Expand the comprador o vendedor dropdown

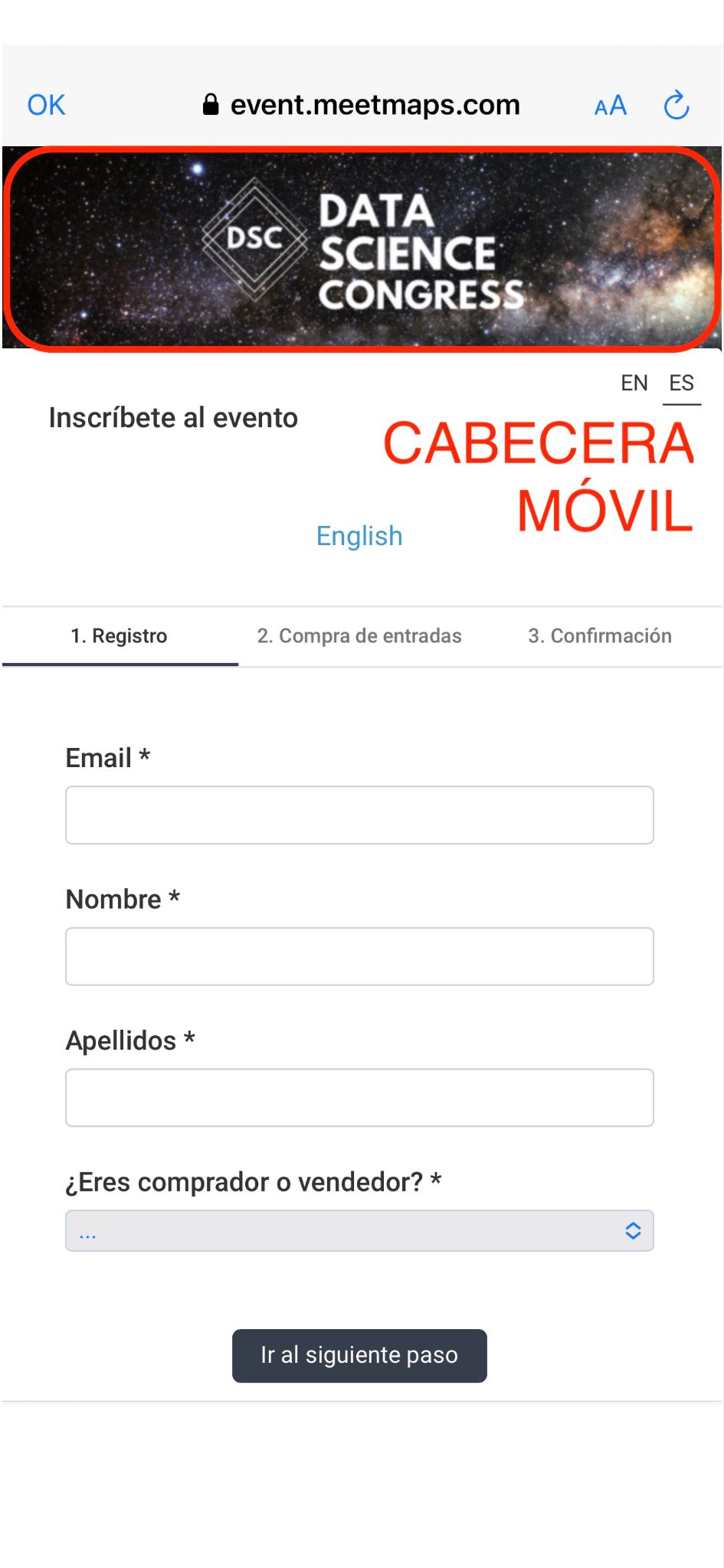tap(359, 1230)
